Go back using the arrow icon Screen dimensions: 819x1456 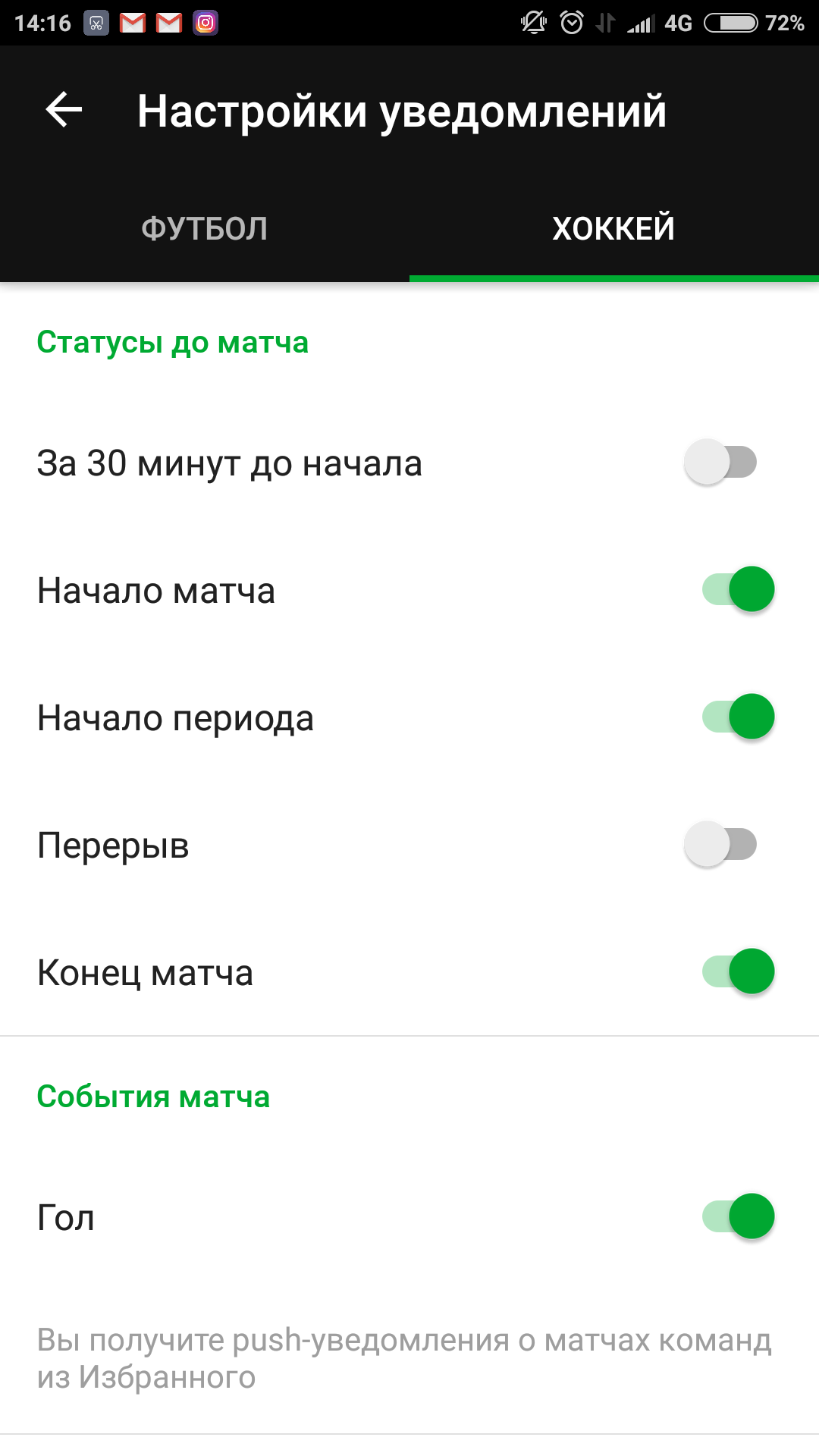[x=64, y=111]
